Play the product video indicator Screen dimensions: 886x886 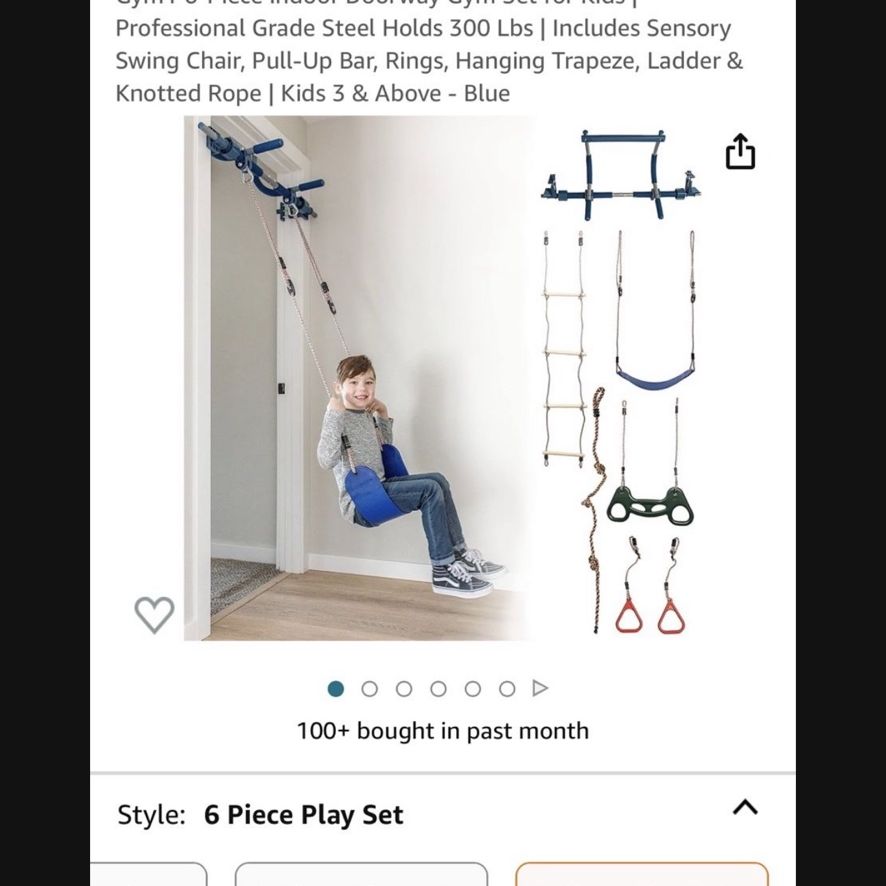point(540,688)
